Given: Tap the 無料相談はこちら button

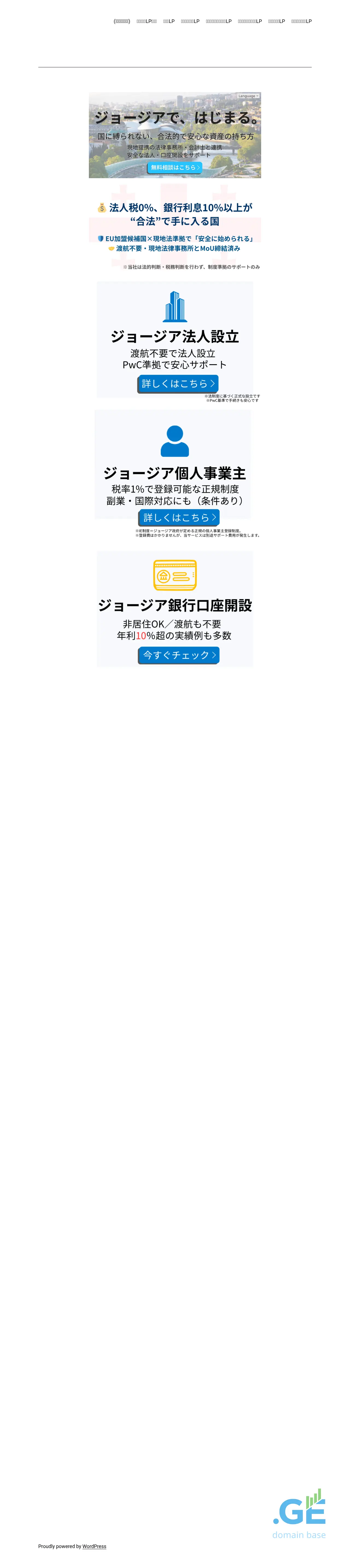Looking at the screenshot, I should 175,168.
